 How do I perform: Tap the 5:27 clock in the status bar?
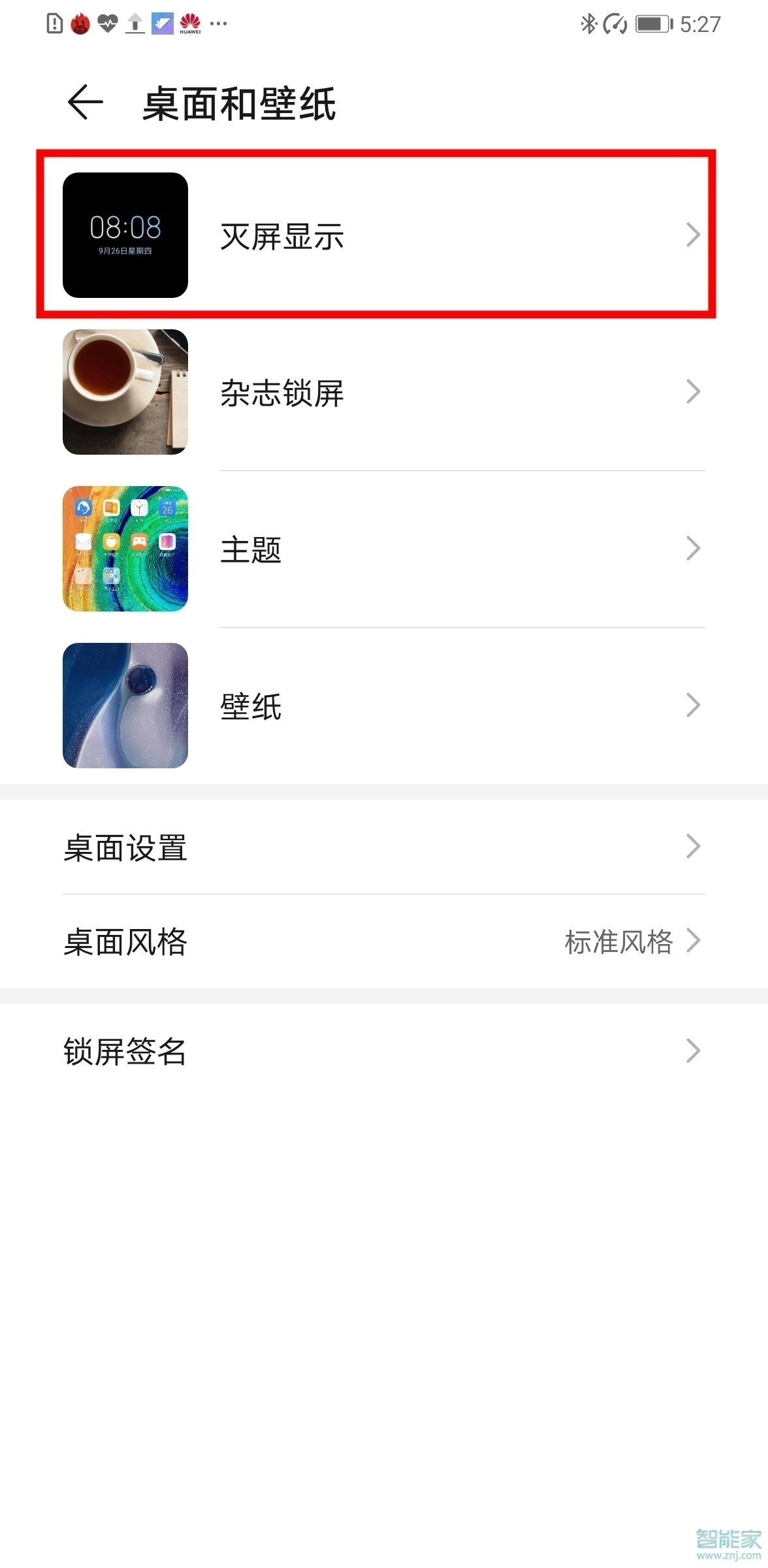pos(695,25)
